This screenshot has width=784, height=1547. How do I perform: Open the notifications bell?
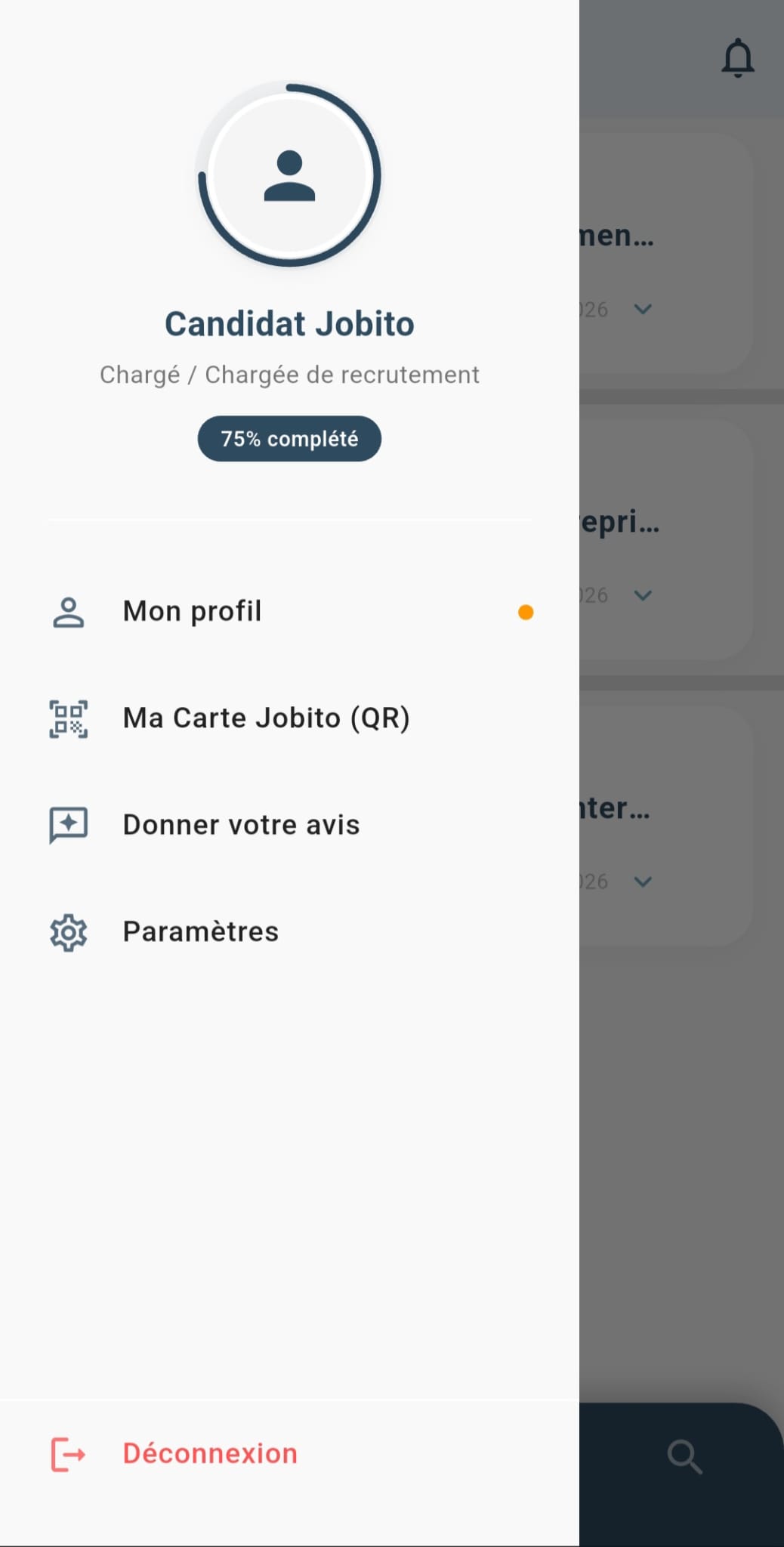[x=738, y=58]
